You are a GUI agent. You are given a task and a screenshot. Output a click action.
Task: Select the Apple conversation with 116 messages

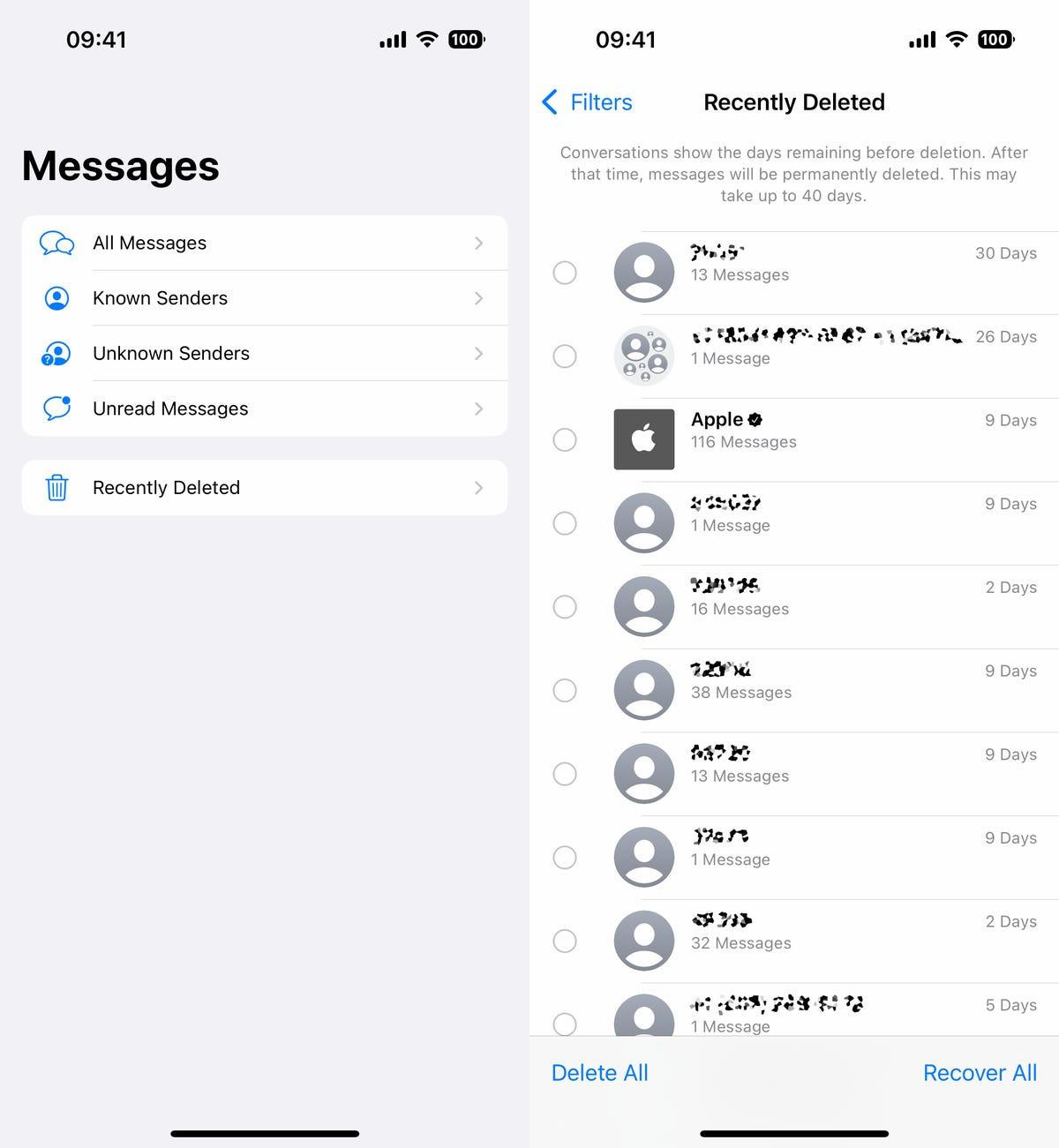tap(565, 439)
